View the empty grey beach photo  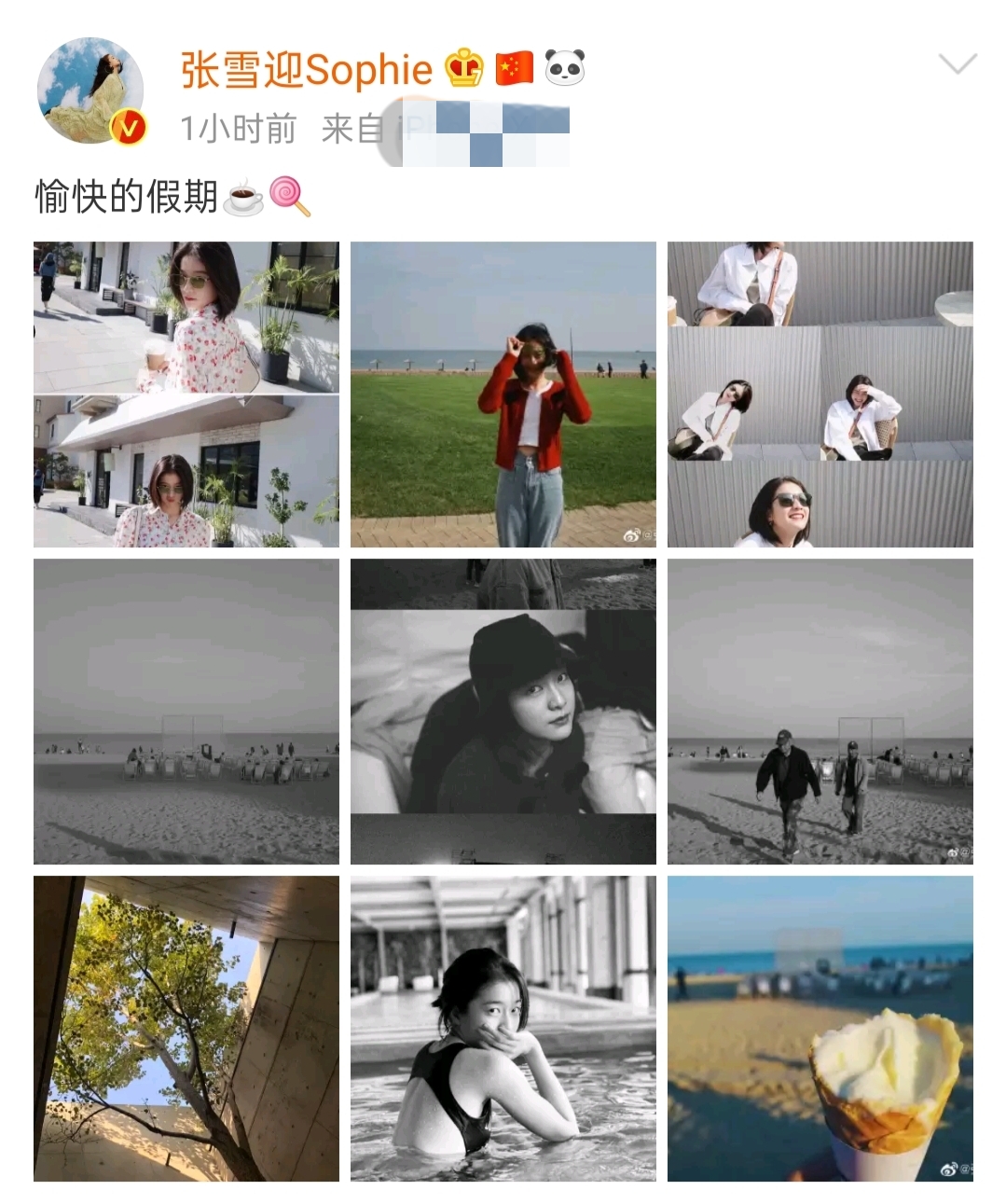coord(186,712)
